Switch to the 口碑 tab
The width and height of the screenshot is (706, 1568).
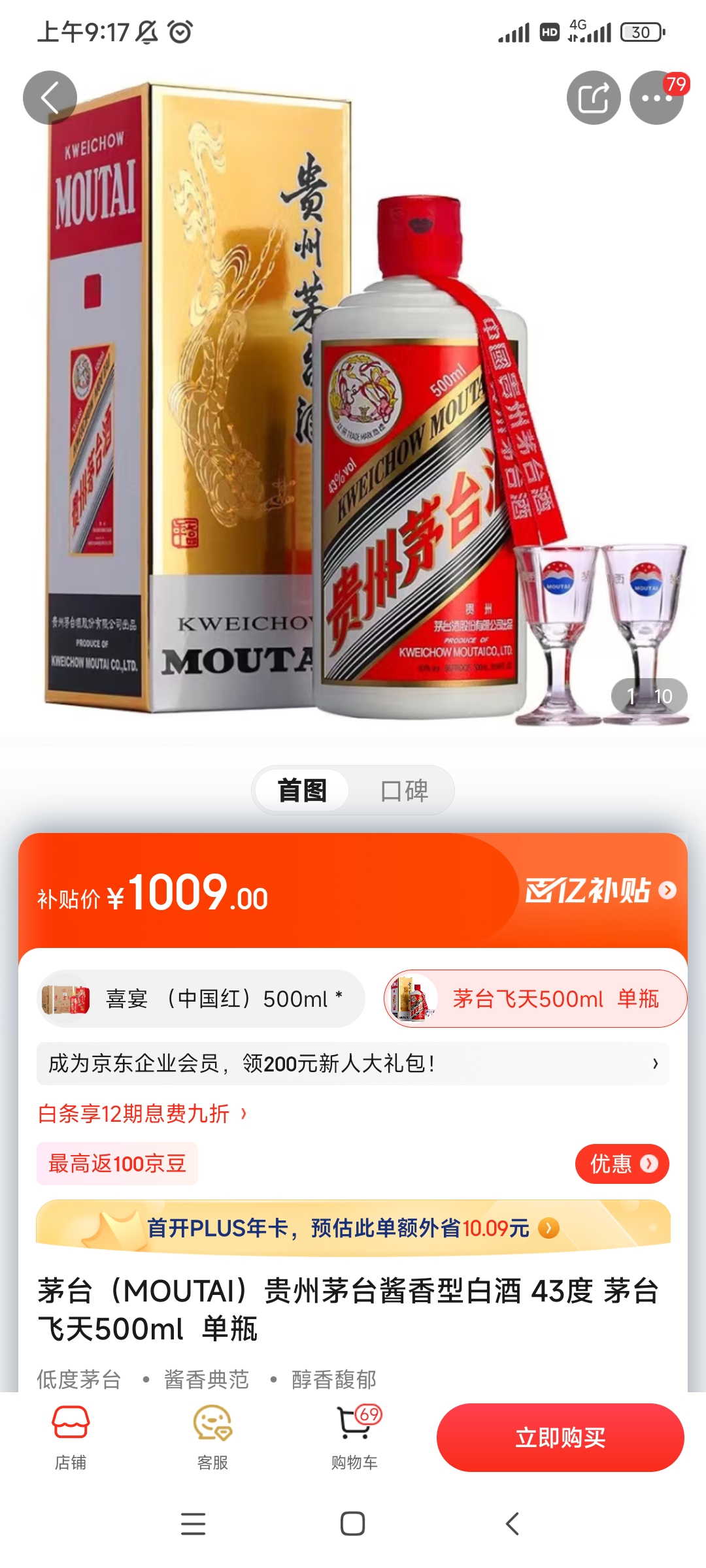[x=404, y=791]
